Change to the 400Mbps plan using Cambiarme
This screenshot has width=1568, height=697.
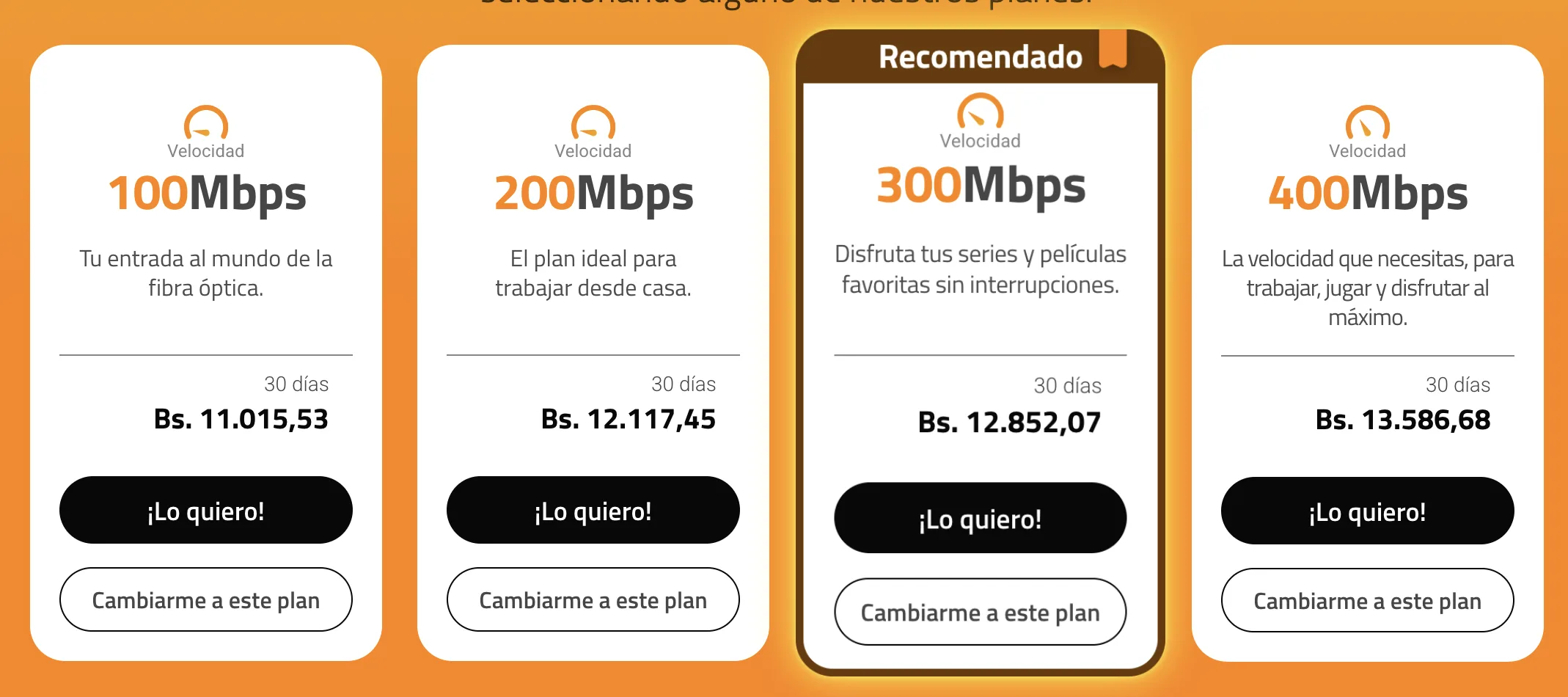click(x=1367, y=601)
